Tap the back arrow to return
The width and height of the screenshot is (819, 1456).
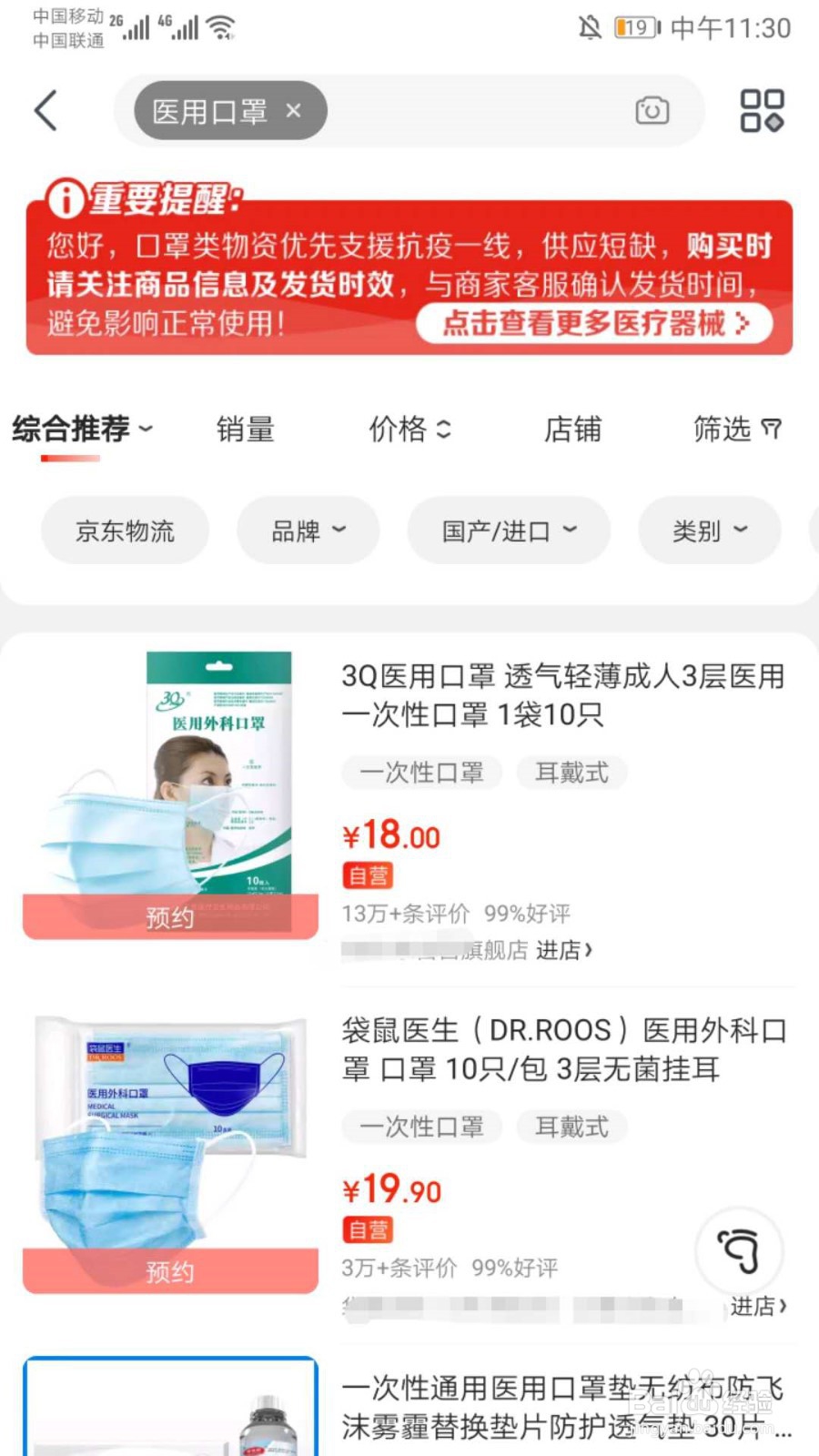coord(45,109)
